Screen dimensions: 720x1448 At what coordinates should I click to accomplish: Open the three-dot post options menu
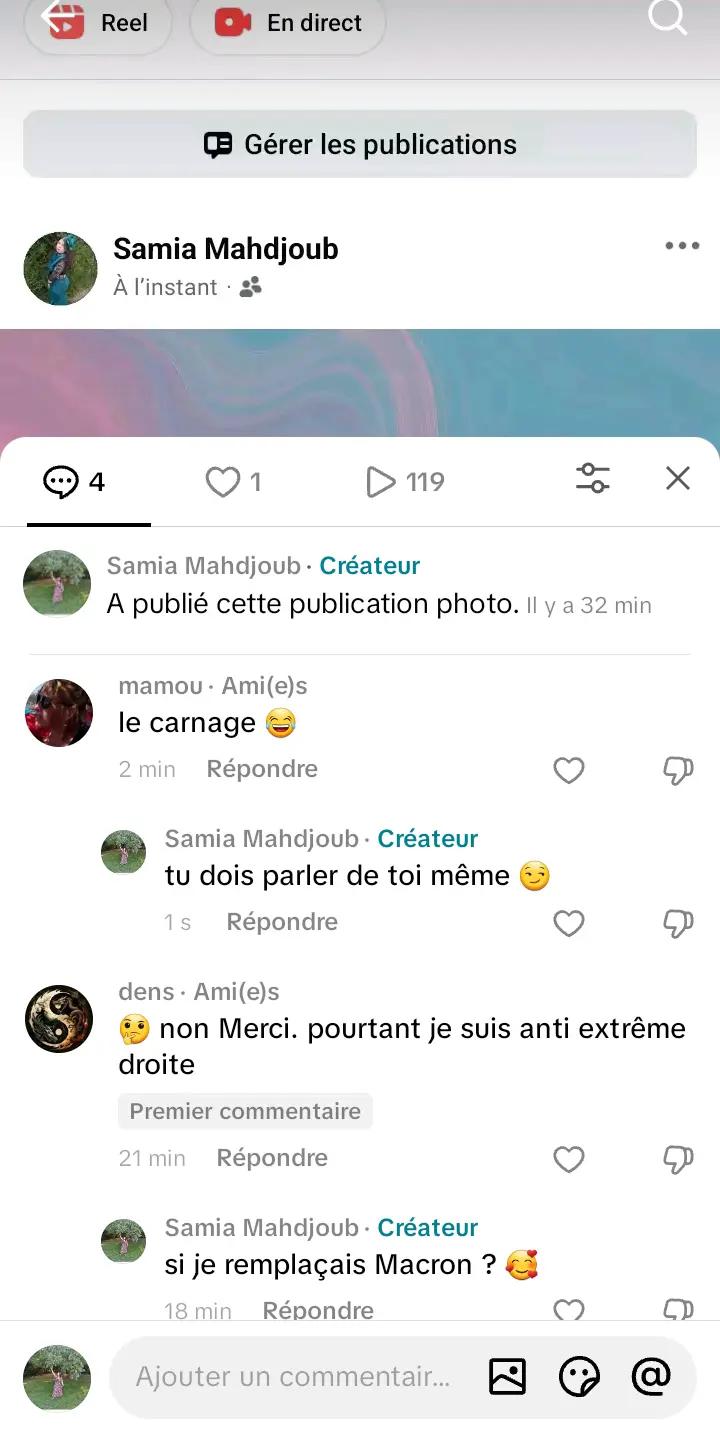682,246
